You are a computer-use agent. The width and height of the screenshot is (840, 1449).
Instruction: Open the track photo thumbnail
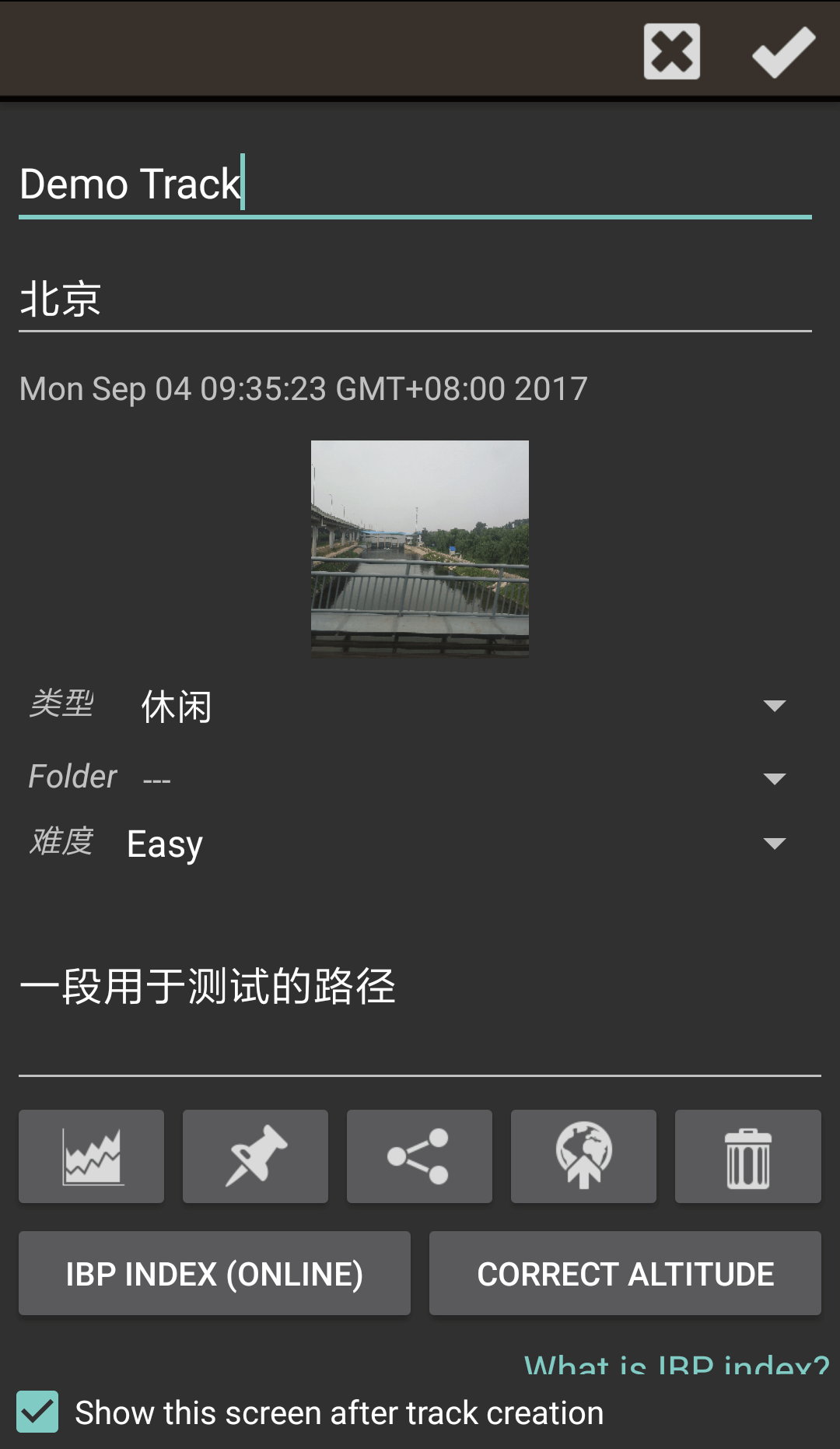point(420,549)
